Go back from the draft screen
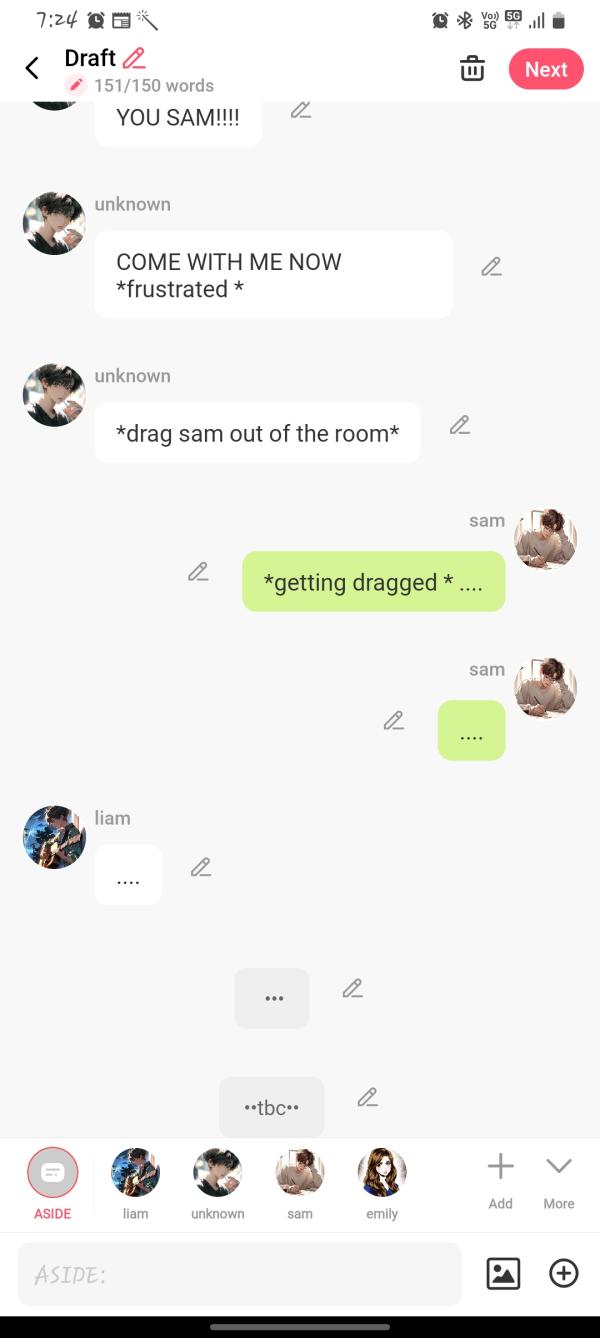This screenshot has height=1338, width=600. coord(32,68)
